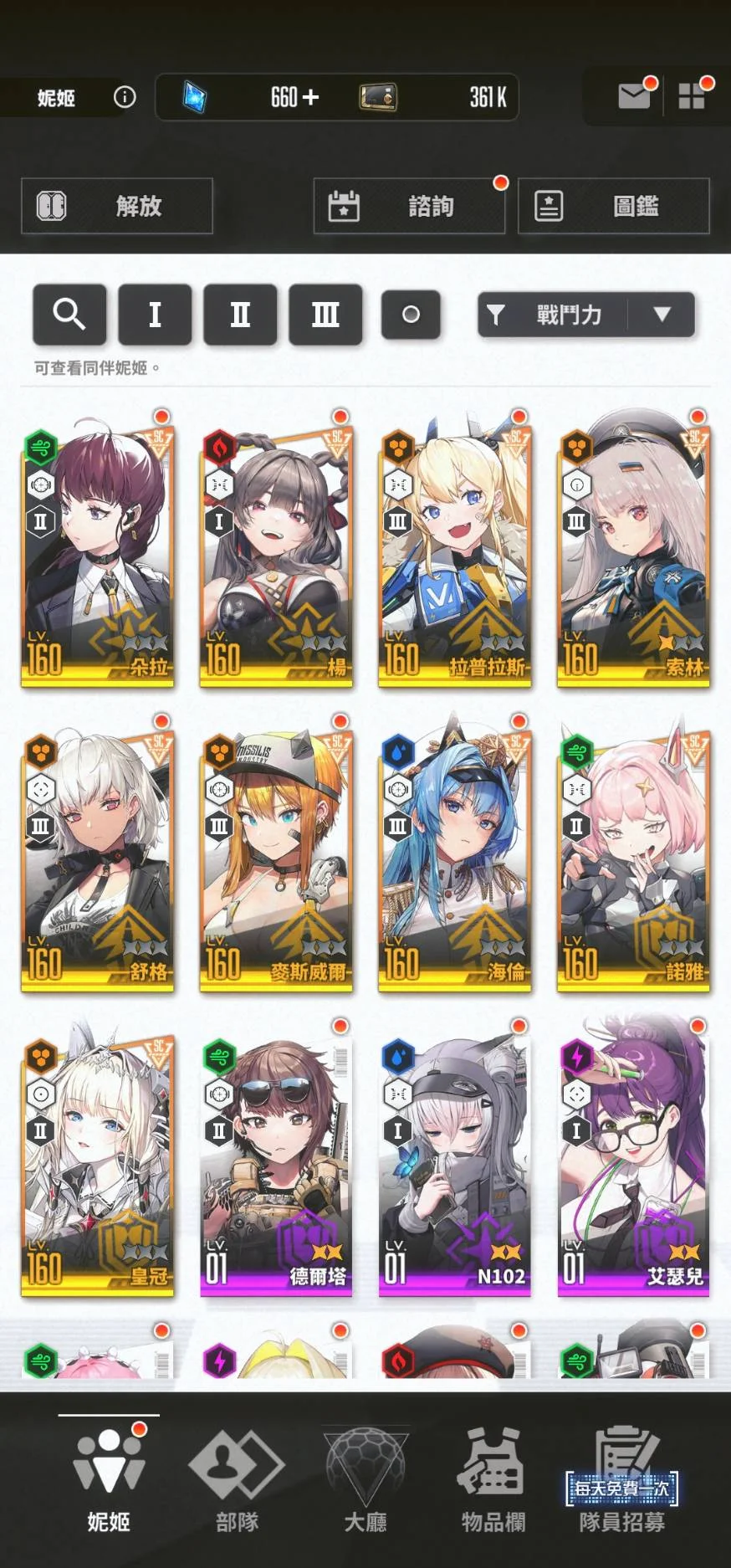Filter by burst type III
The height and width of the screenshot is (1568, 731).
point(325,315)
